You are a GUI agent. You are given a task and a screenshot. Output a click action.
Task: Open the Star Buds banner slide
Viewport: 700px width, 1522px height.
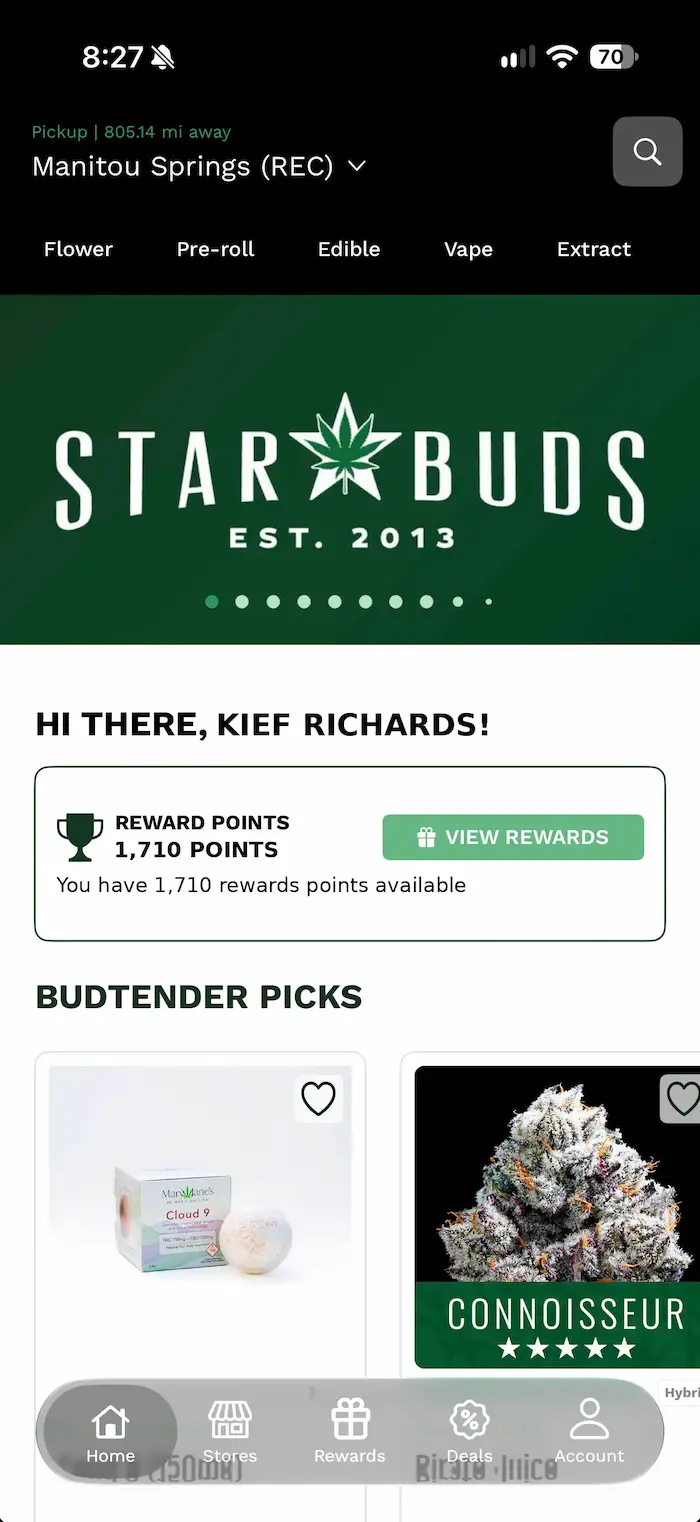pyautogui.click(x=350, y=469)
